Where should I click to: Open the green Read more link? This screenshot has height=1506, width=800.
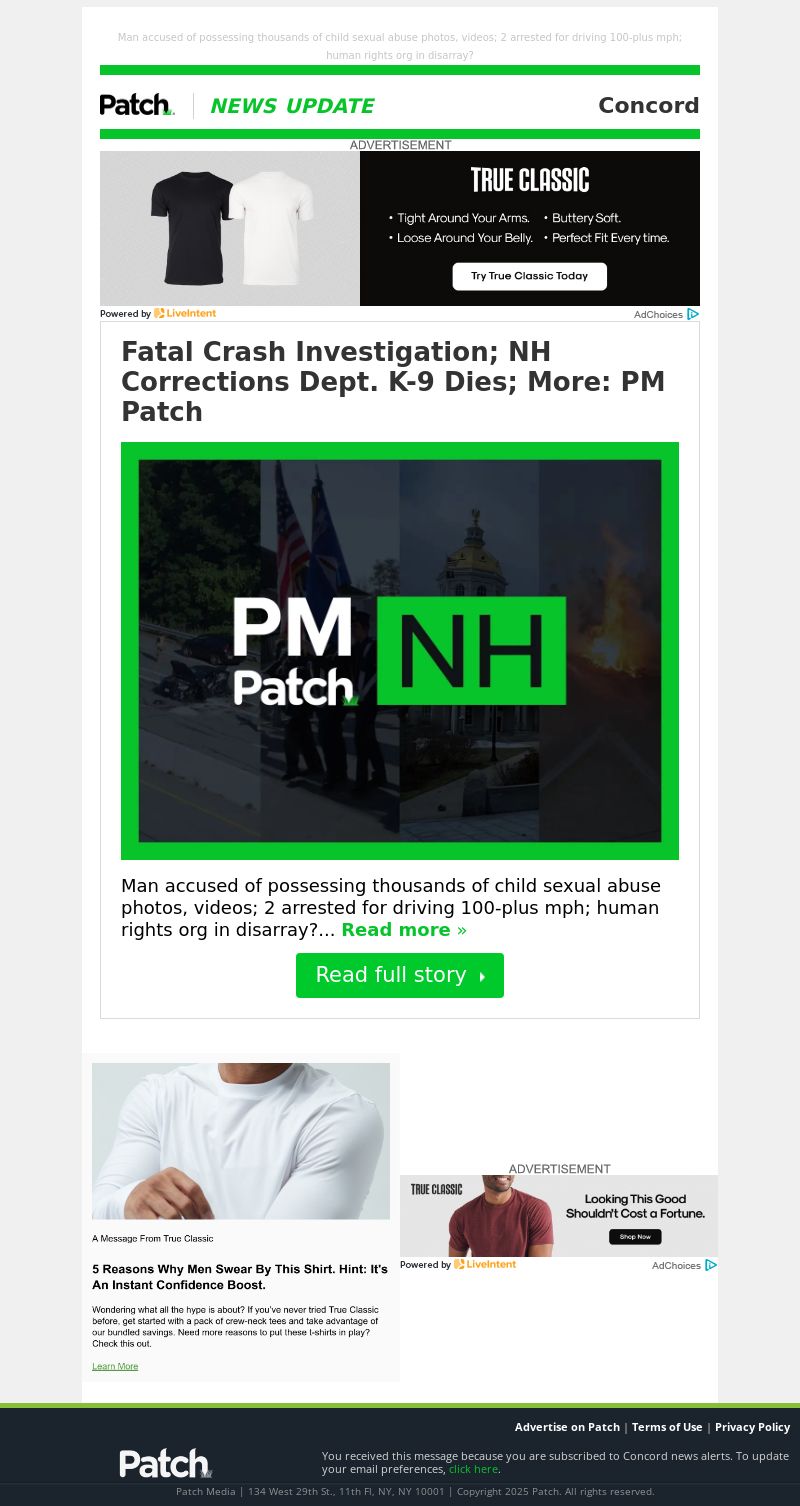pyautogui.click(x=404, y=930)
